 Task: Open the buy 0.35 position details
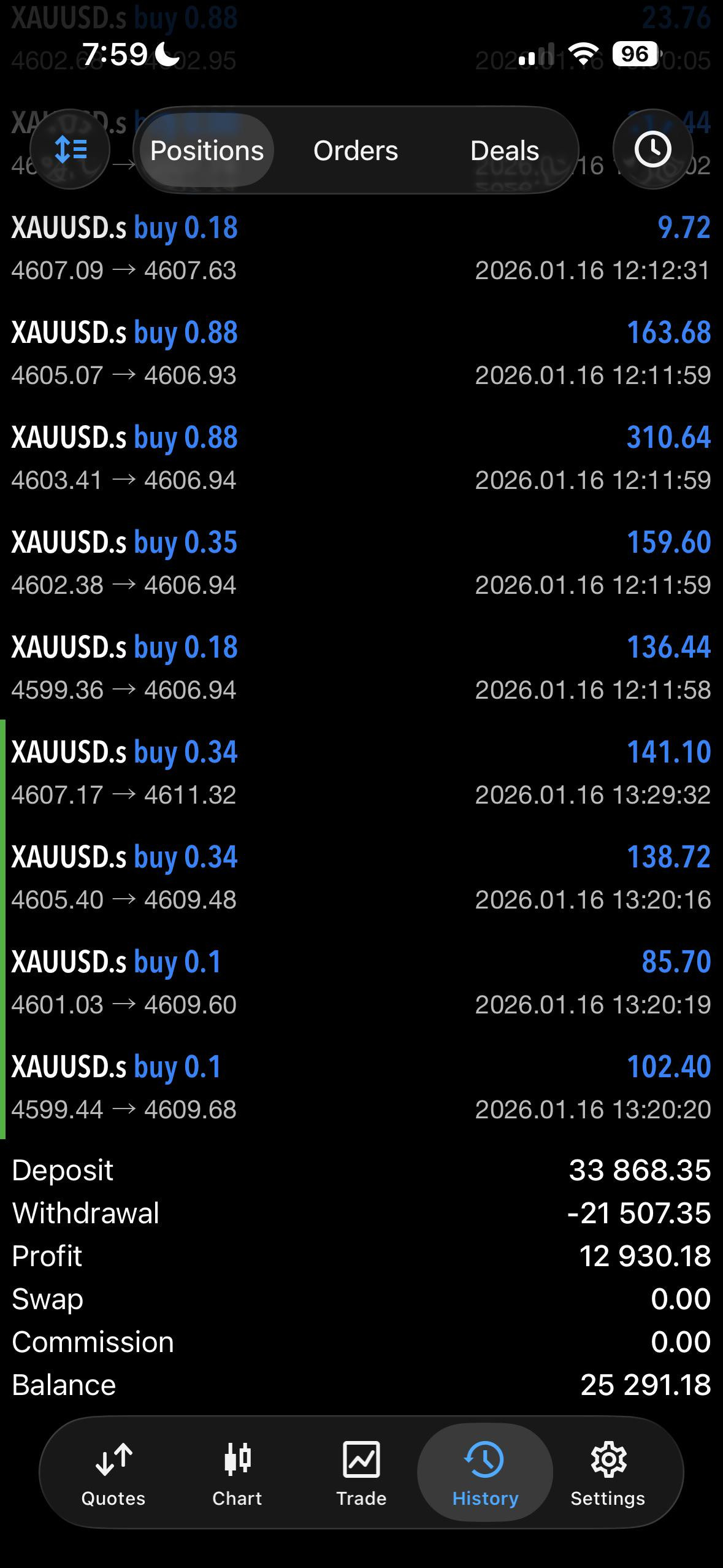click(x=361, y=563)
